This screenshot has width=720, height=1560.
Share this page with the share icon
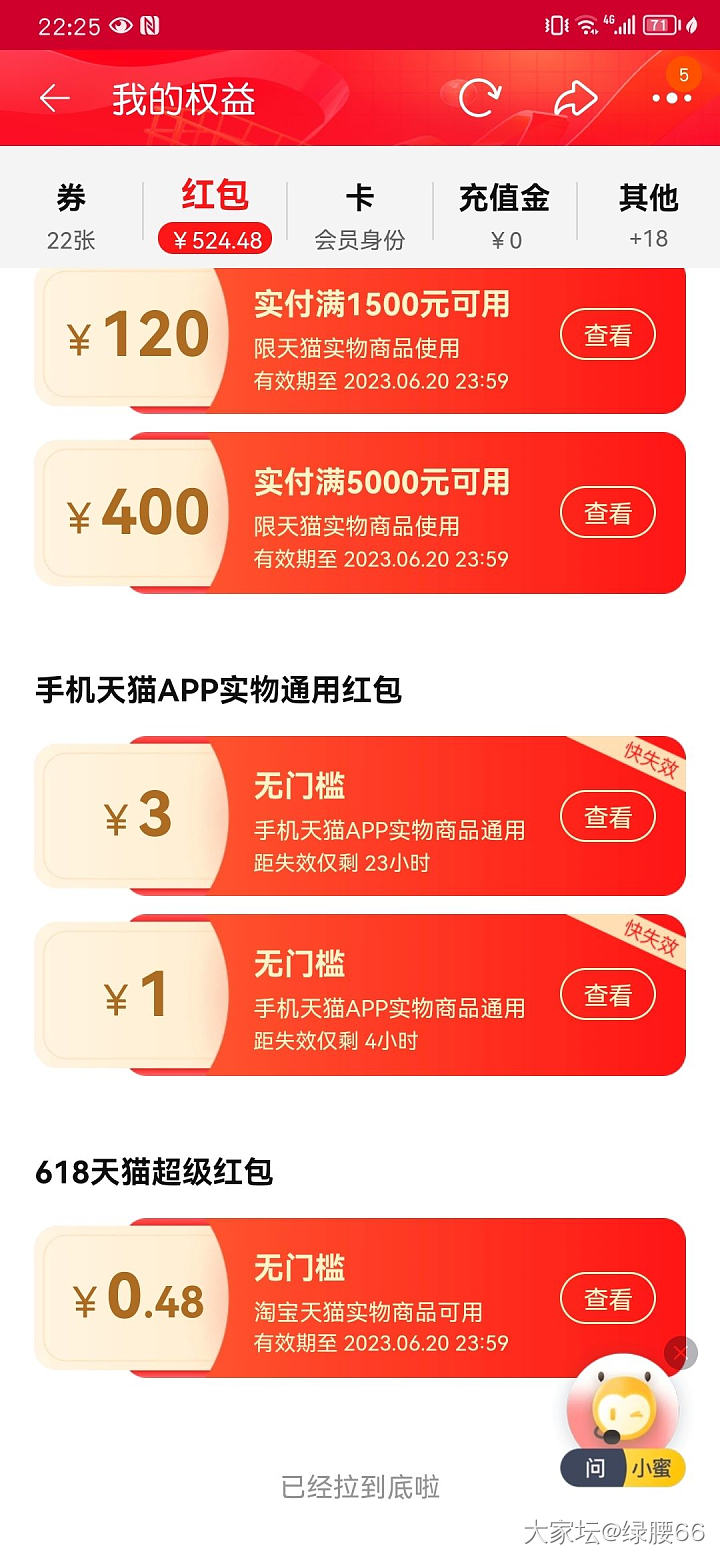click(575, 98)
